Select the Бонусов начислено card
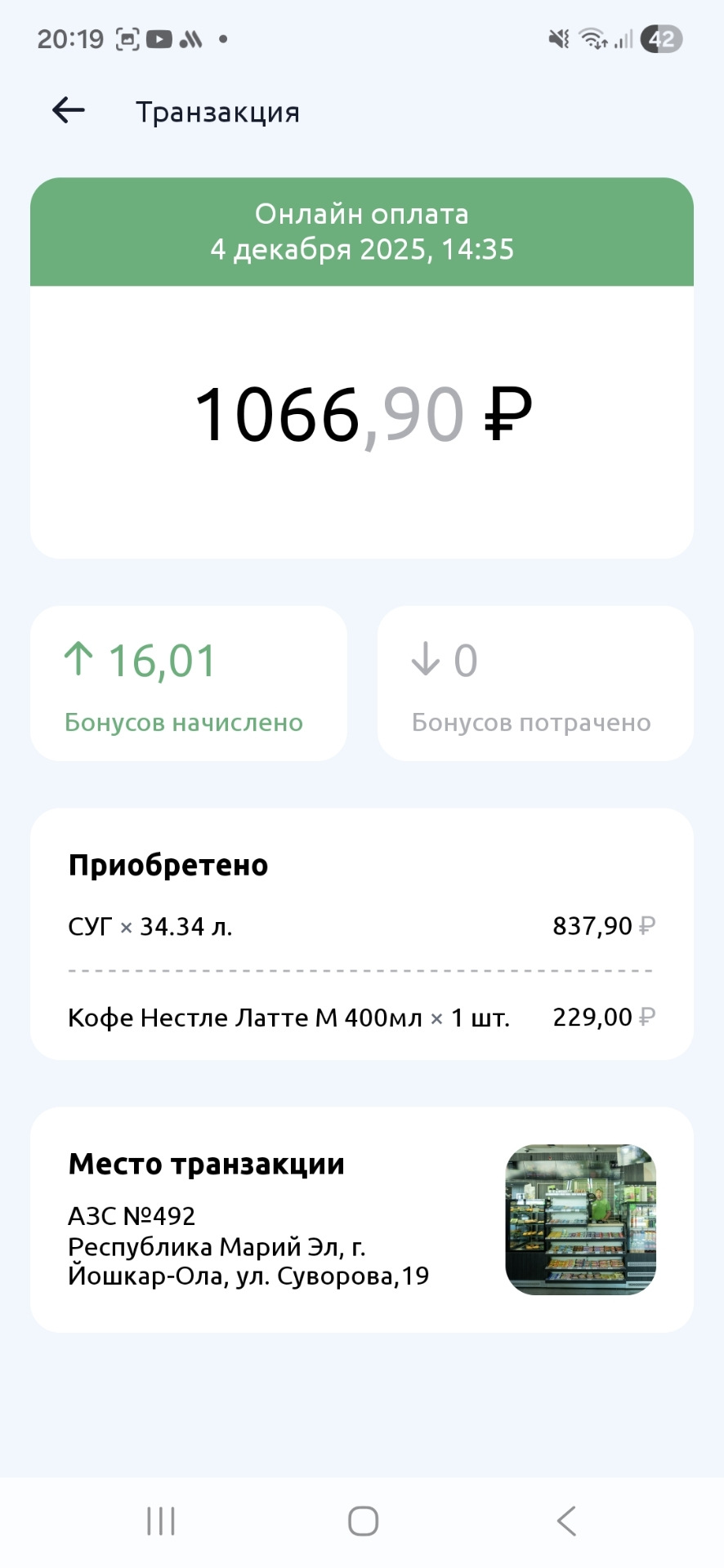The width and height of the screenshot is (724, 1568). point(188,684)
